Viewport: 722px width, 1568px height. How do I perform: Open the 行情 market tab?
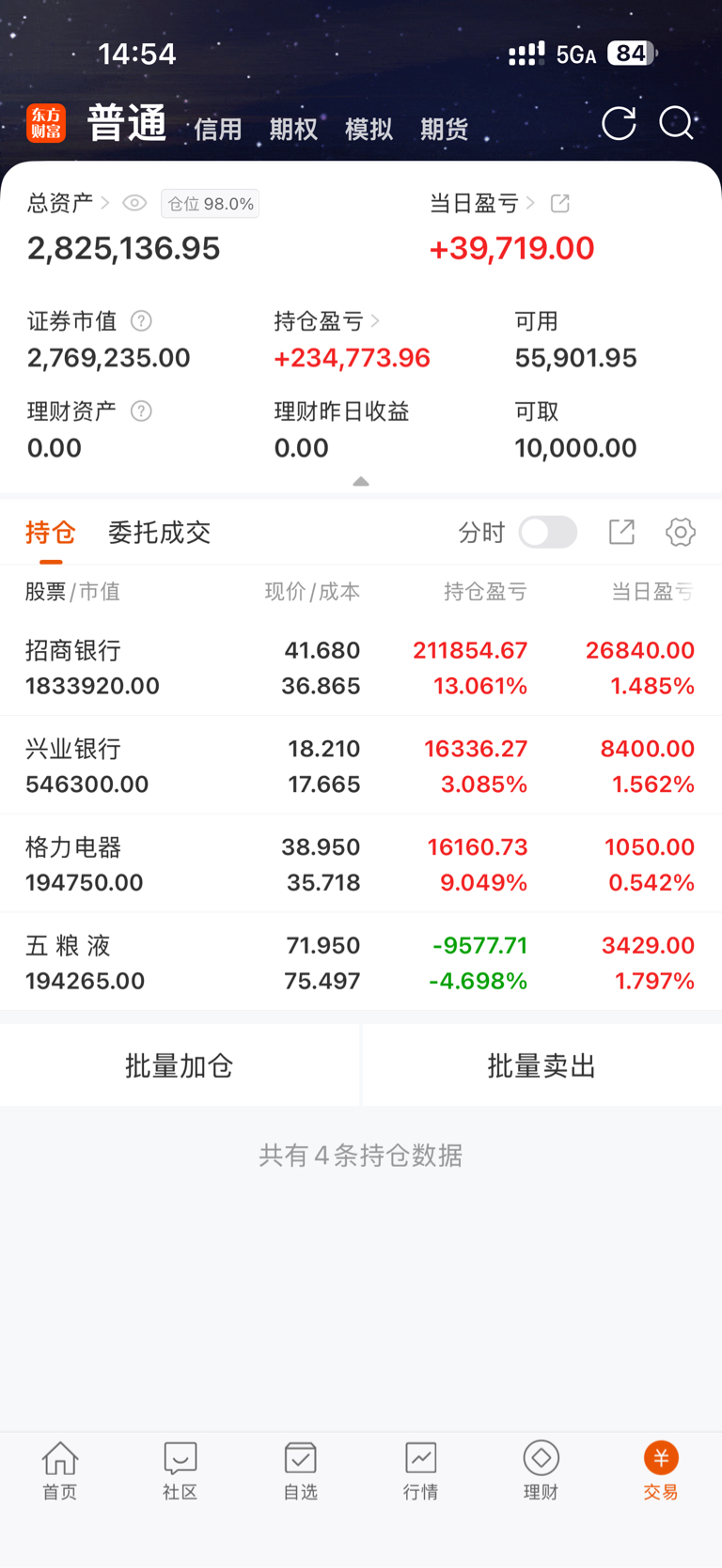(420, 1471)
